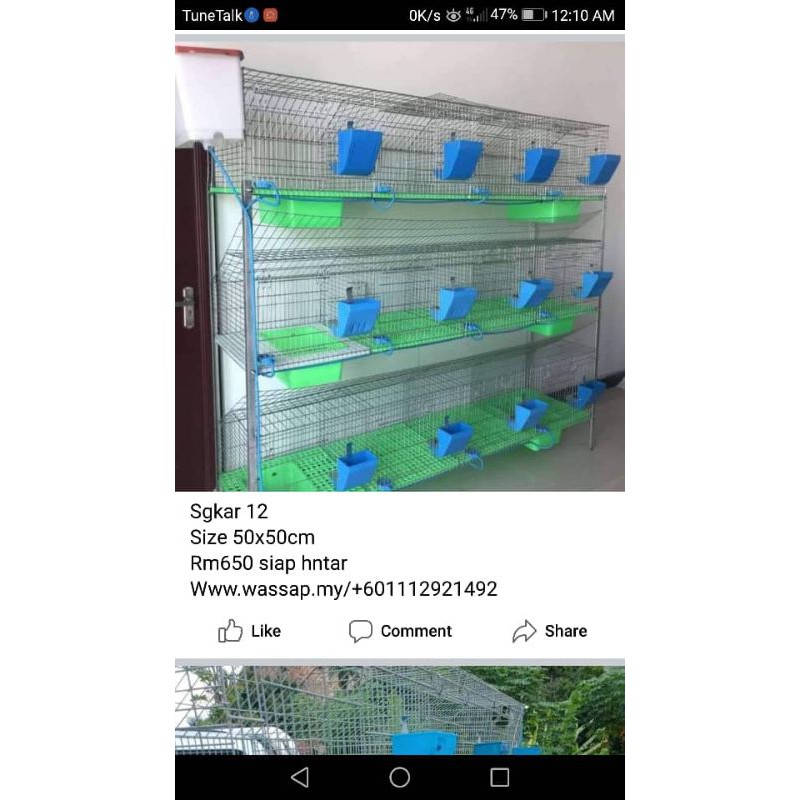The image size is (800, 800).
Task: Go to the home screen
Action: point(400,777)
